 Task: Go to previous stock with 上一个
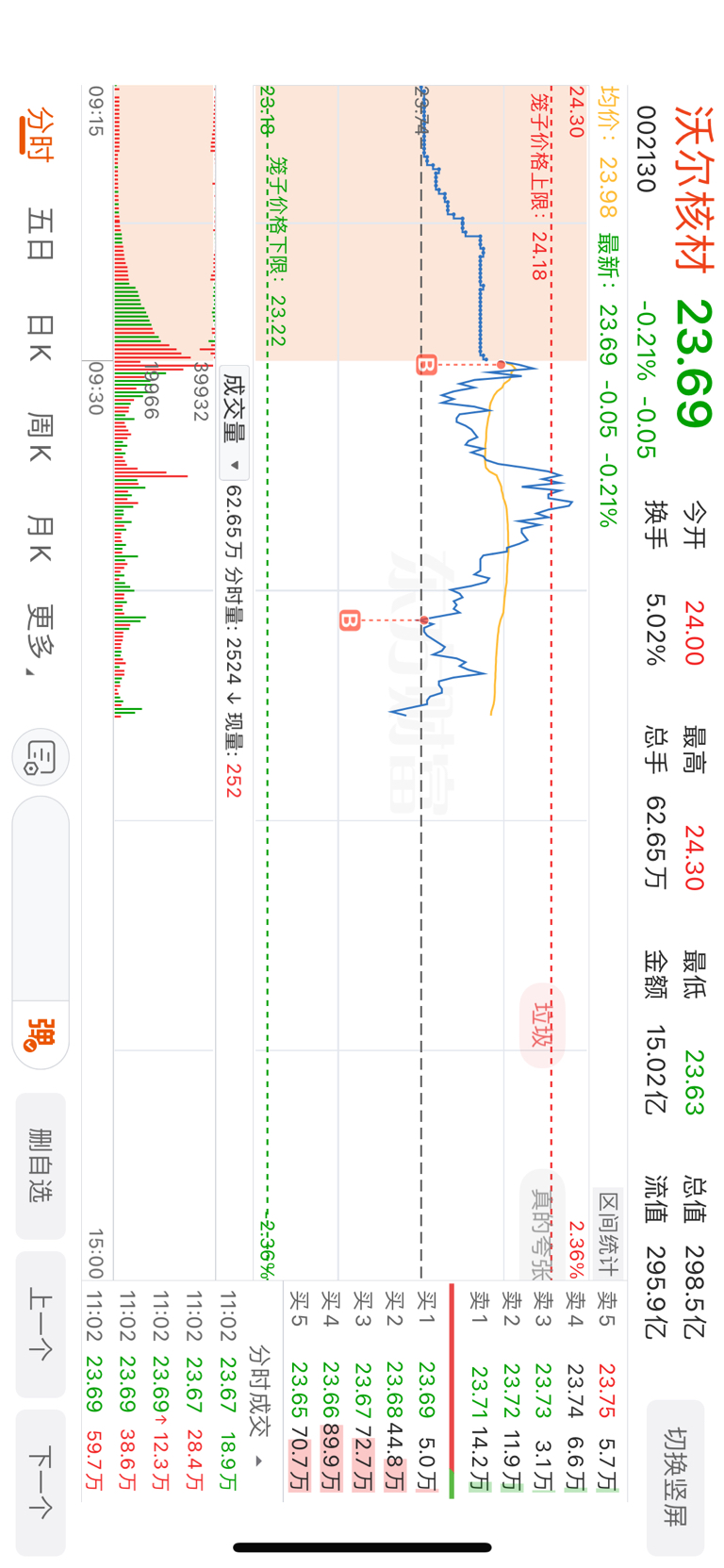tap(41, 1324)
